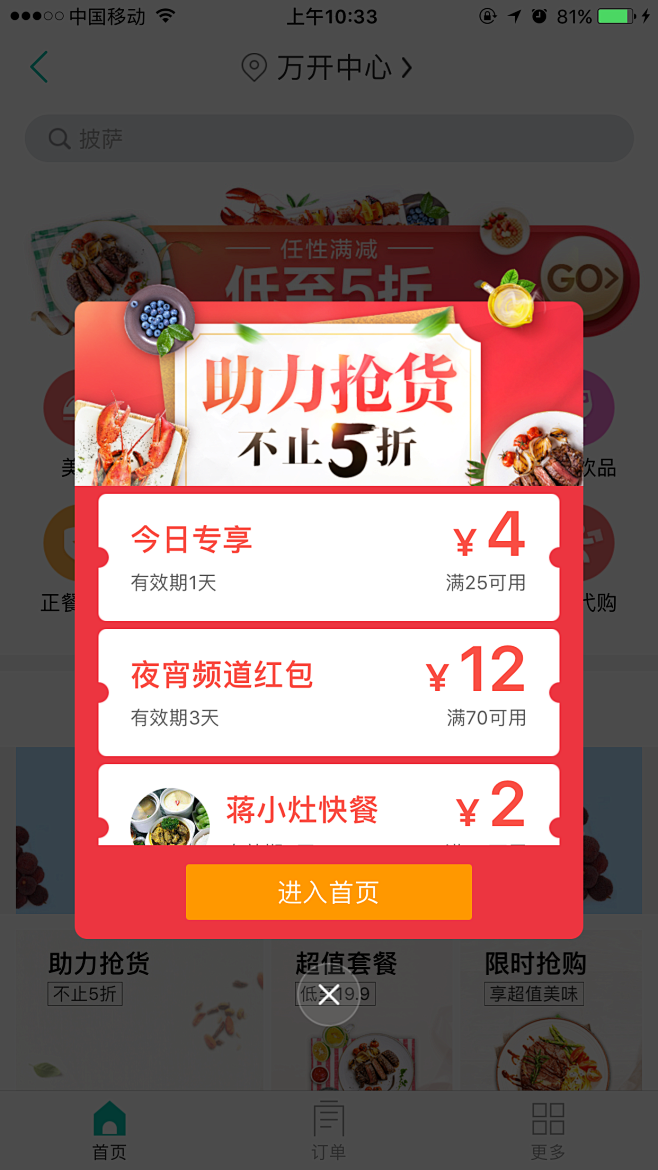Select the 今日专享 ¥4 coupon
The height and width of the screenshot is (1170, 658).
click(328, 557)
